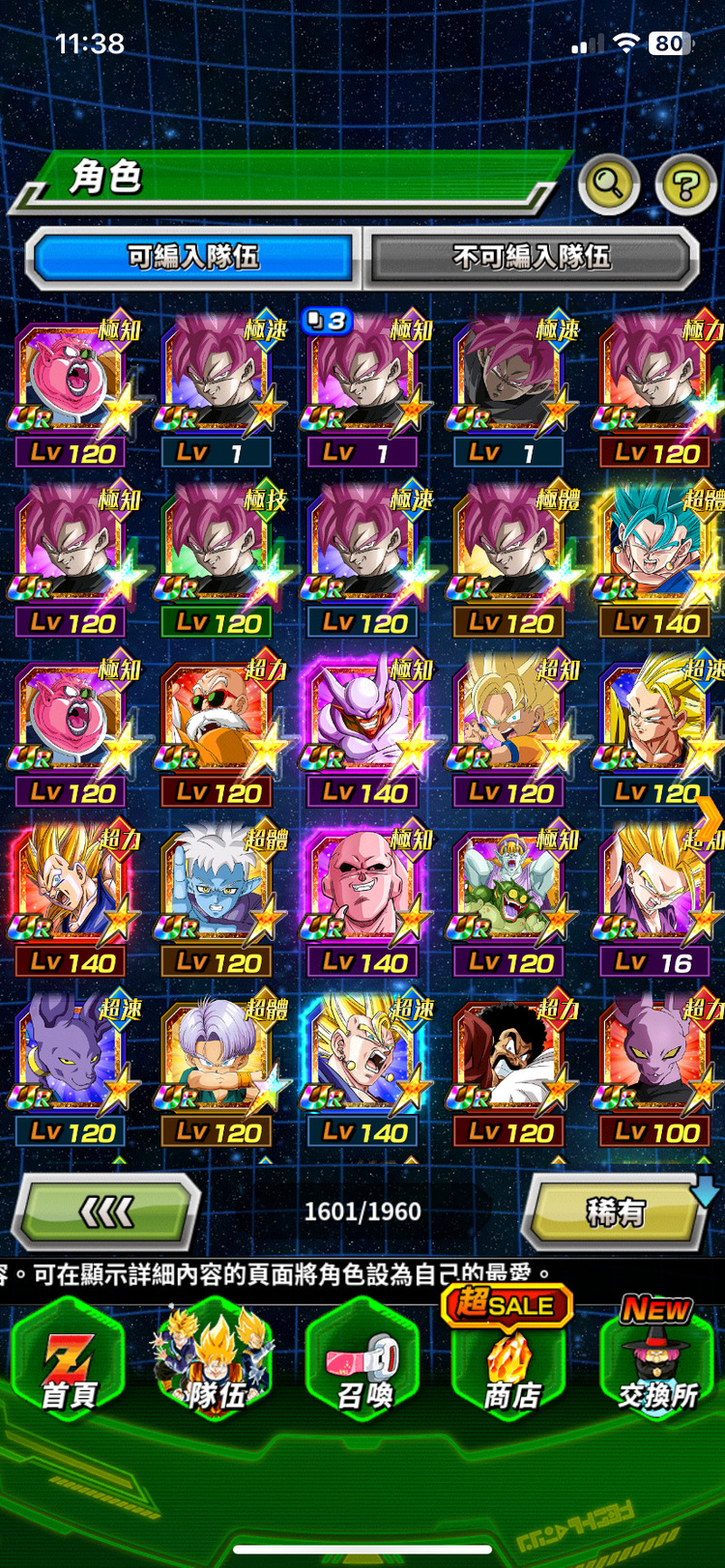The height and width of the screenshot is (1568, 725).
Task: Tap the orange next page arrow
Action: pyautogui.click(x=709, y=817)
